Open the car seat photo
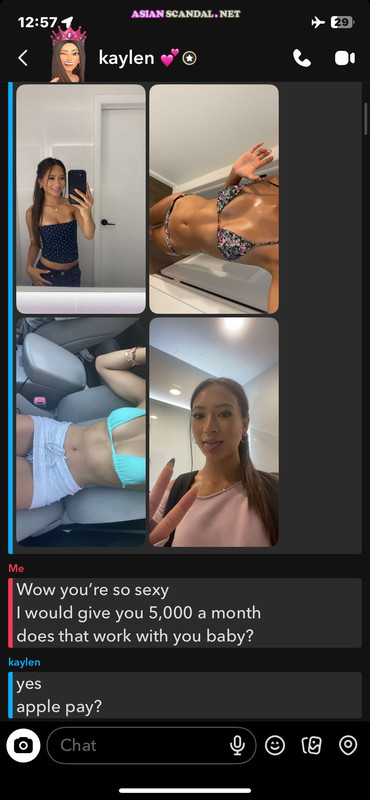The image size is (370, 800). 81,432
